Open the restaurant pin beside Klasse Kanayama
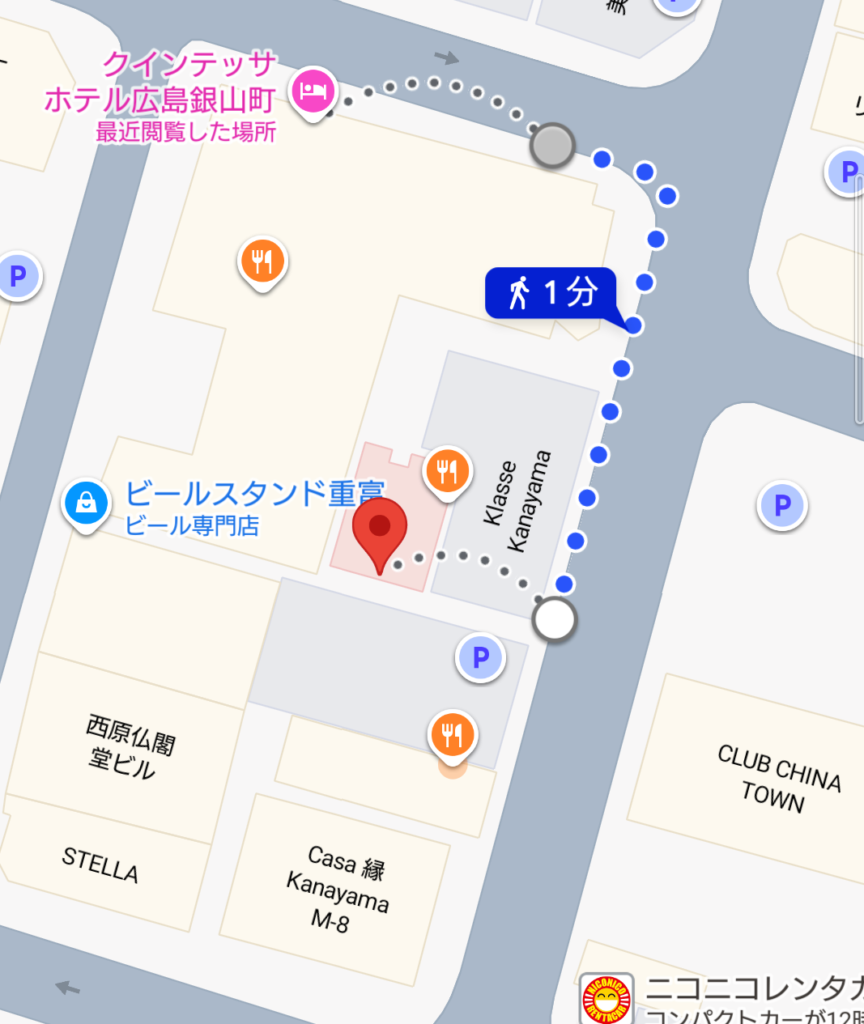The height and width of the screenshot is (1024, 864). click(448, 470)
